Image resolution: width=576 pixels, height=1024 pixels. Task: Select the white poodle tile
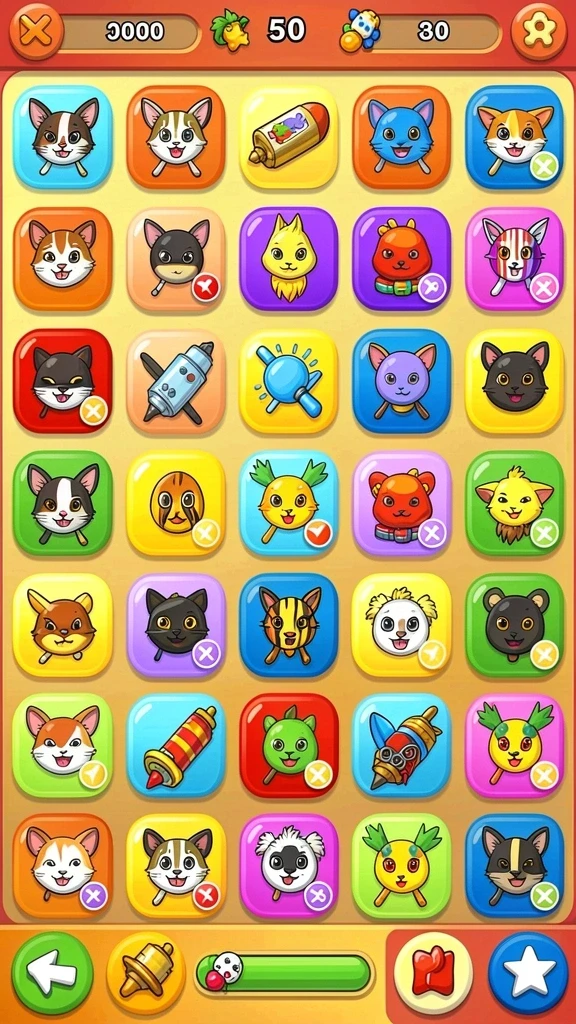click(x=402, y=625)
